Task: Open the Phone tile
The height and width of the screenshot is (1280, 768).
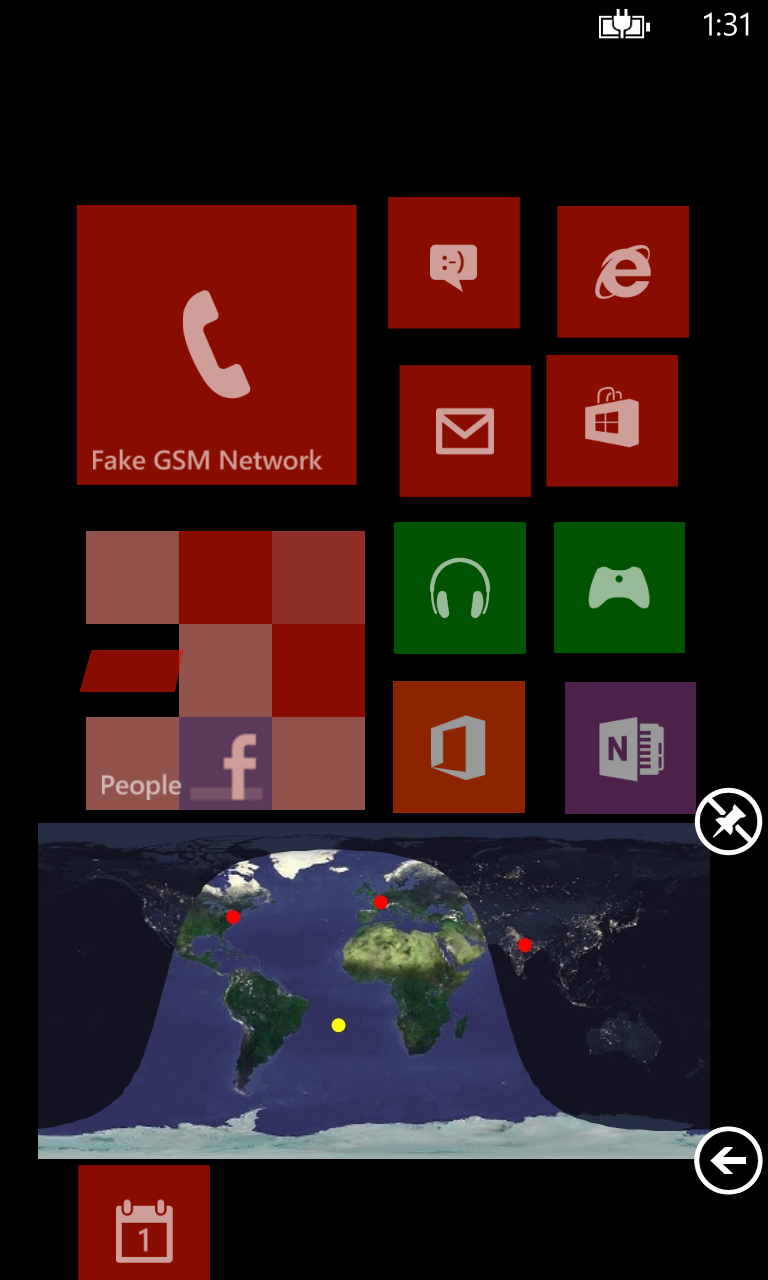Action: [x=216, y=345]
